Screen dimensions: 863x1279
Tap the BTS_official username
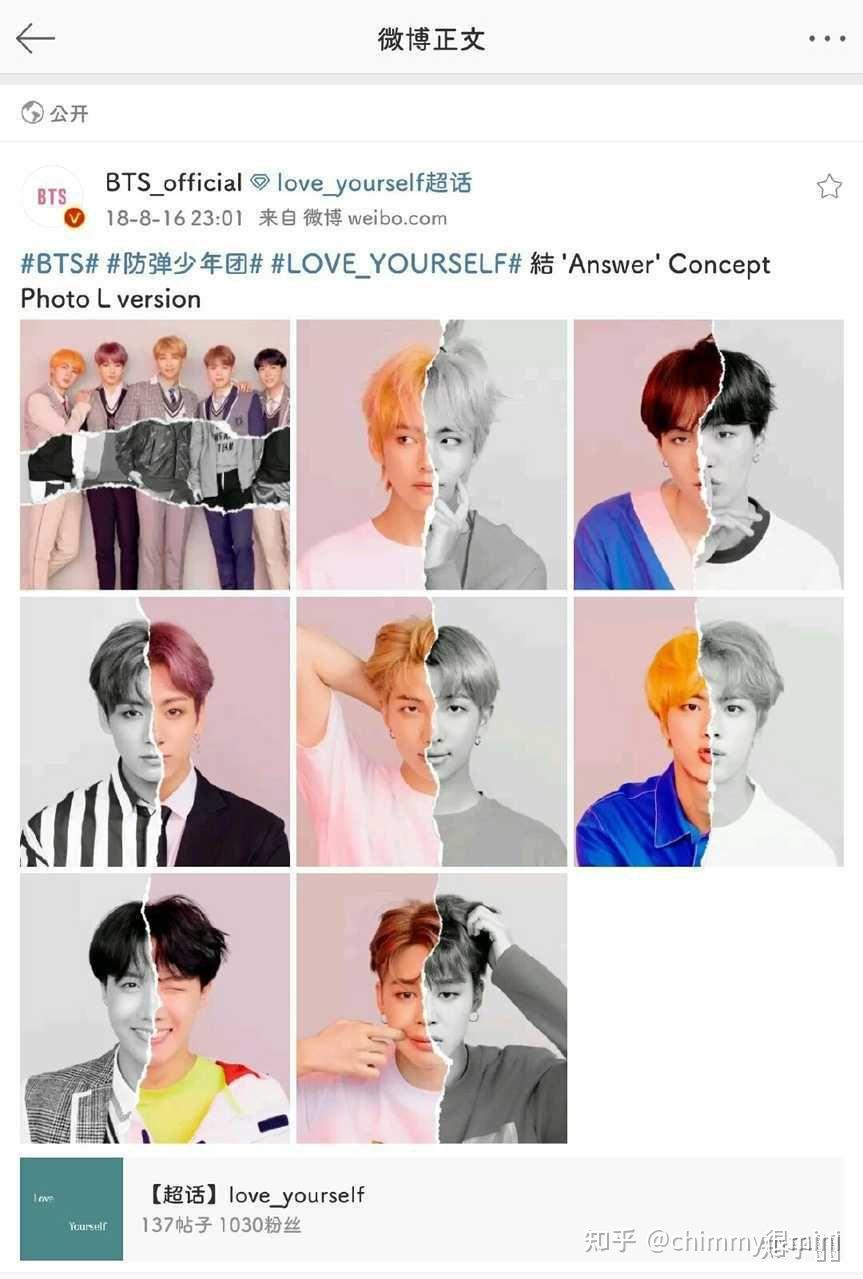174,182
